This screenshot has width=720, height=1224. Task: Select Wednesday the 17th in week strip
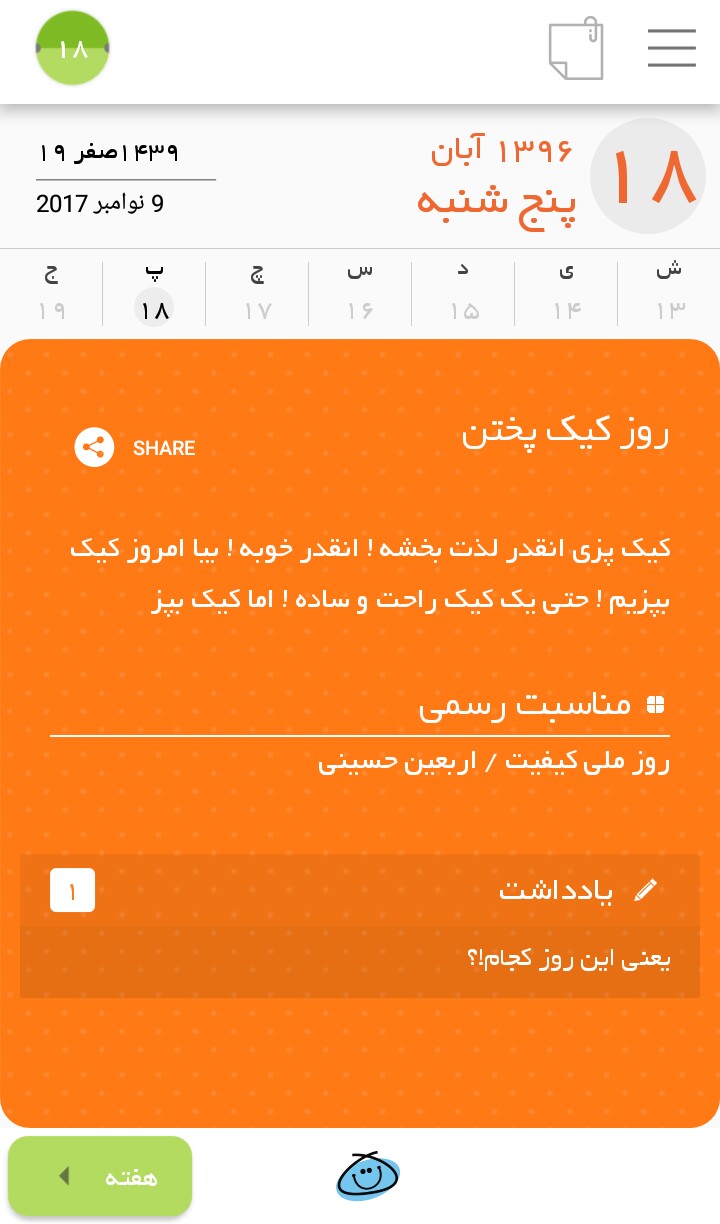[257, 292]
